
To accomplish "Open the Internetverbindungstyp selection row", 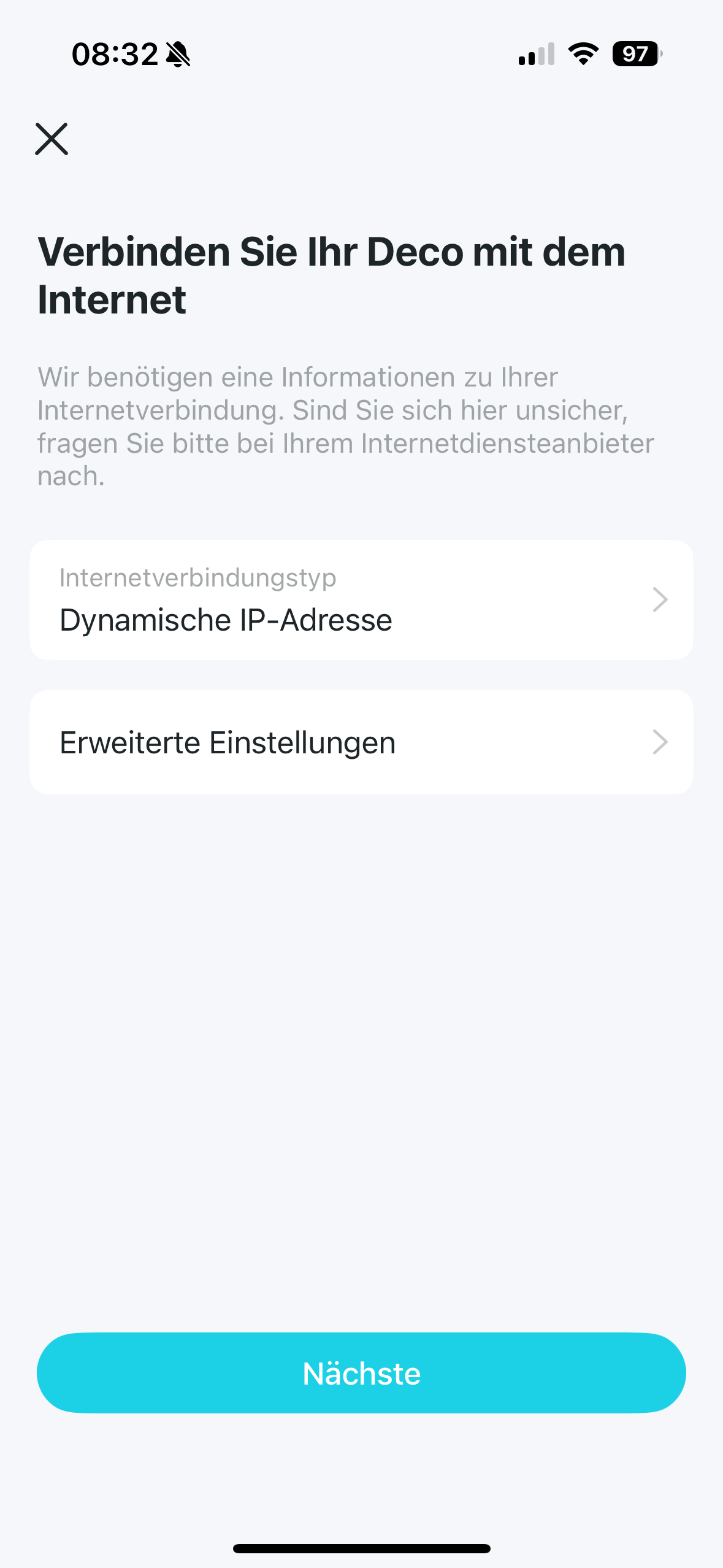I will (361, 600).
